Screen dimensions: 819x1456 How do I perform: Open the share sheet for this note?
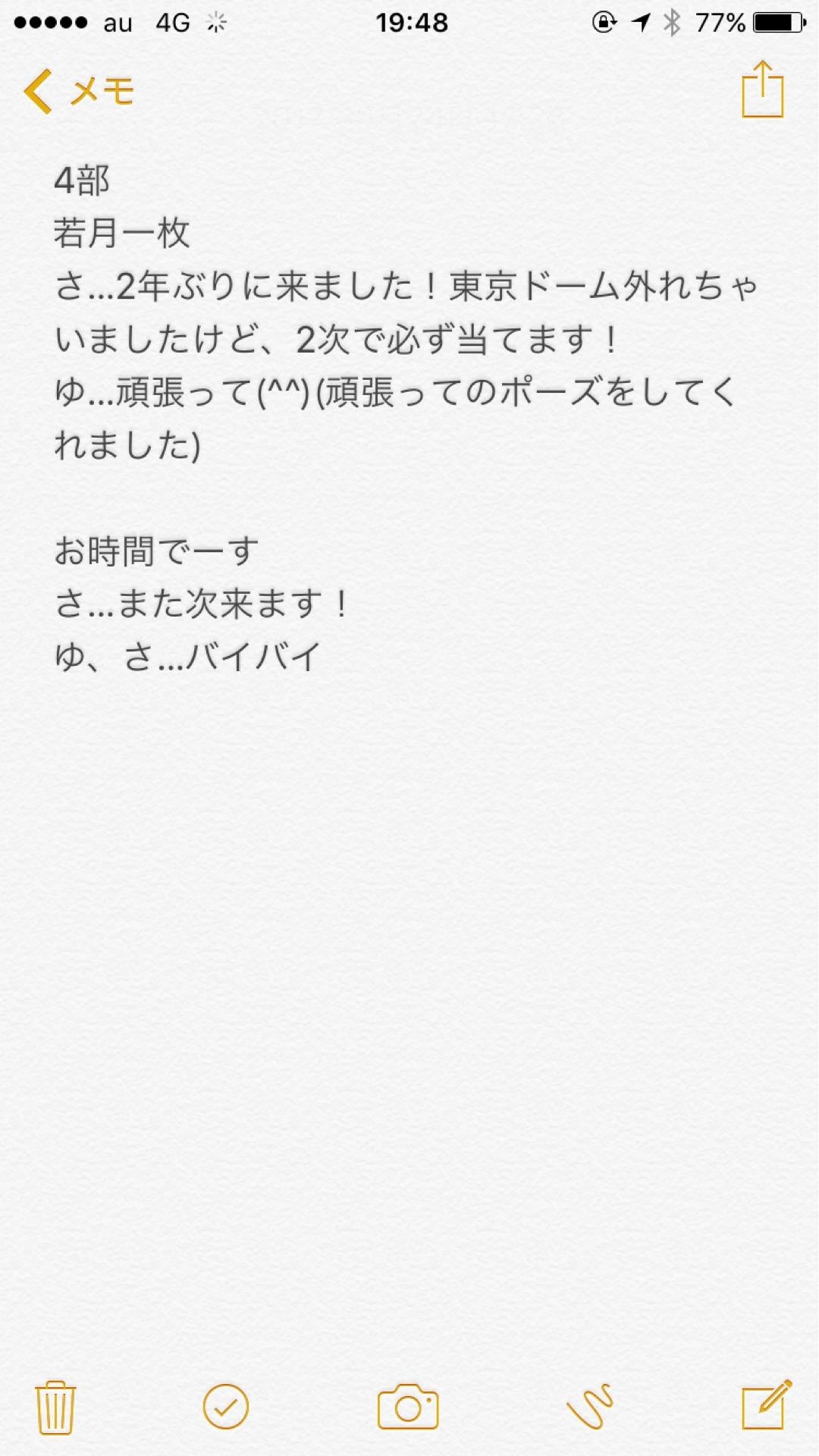tap(764, 91)
